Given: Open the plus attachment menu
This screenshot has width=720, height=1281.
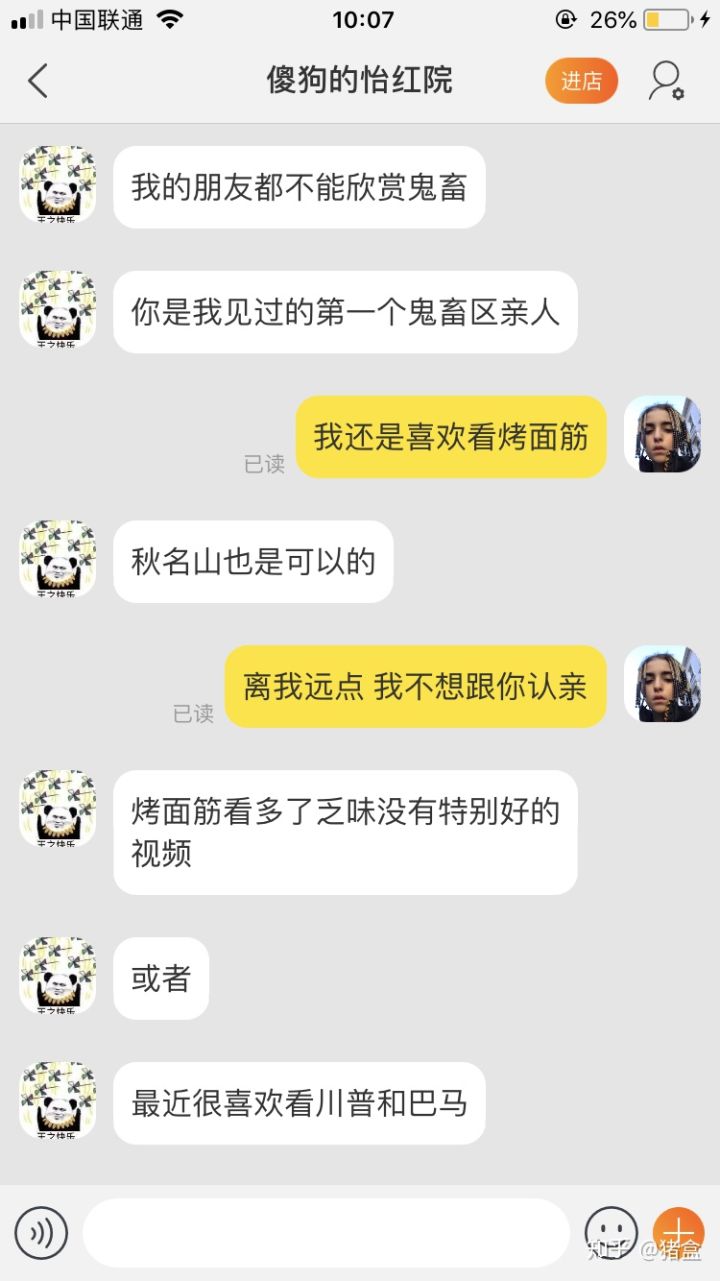Looking at the screenshot, I should tap(679, 1232).
